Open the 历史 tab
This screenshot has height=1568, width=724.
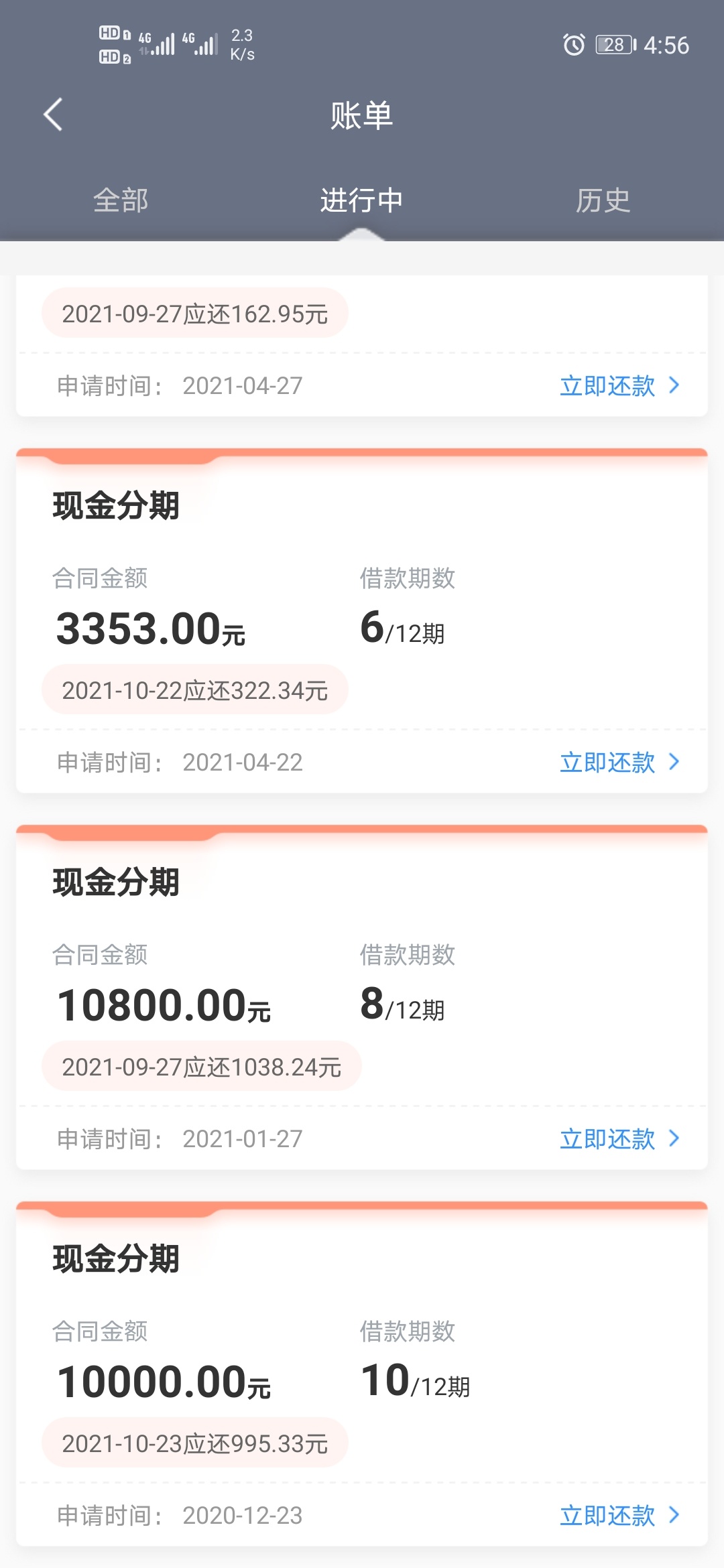click(603, 200)
